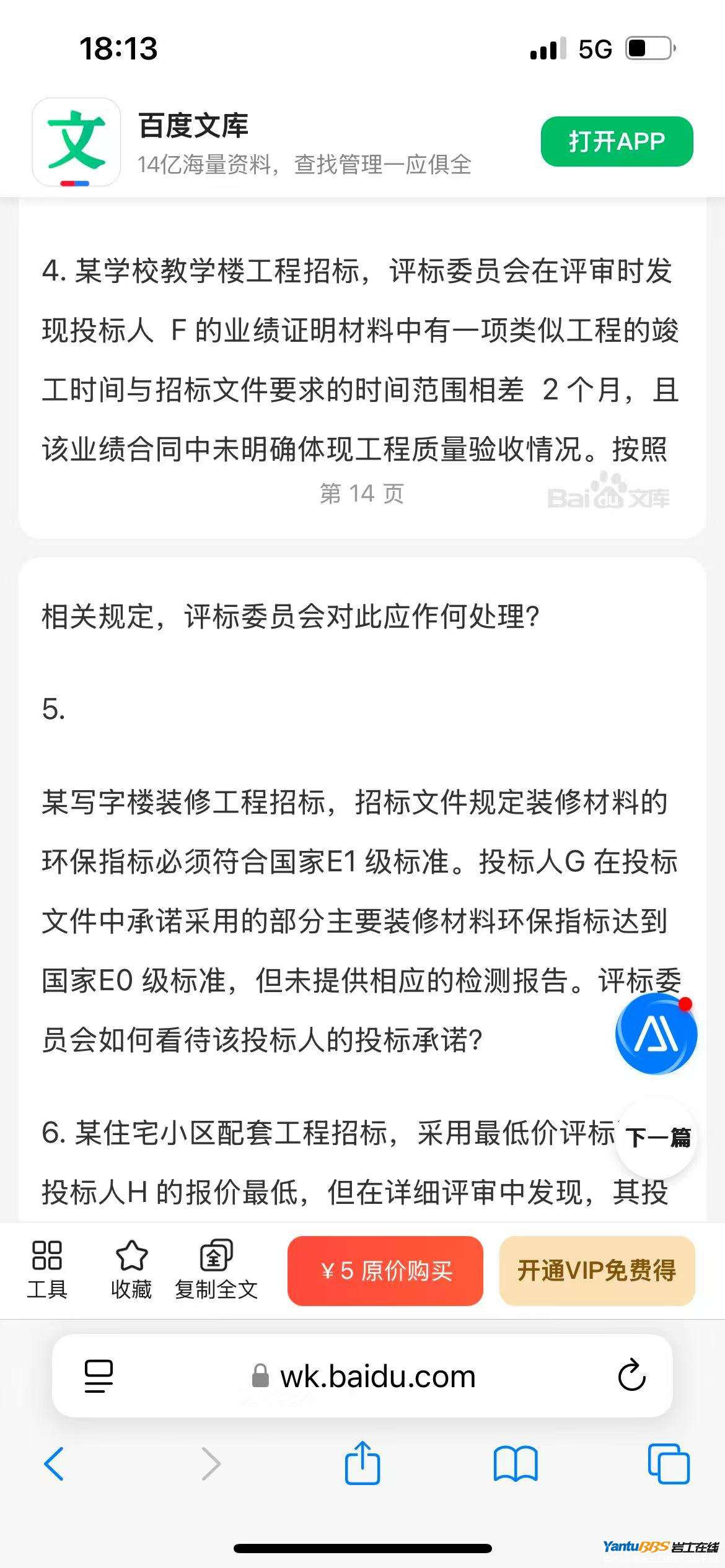Select 开通VIP免费得 button
Viewport: 725px width, 1568px height.
click(597, 1271)
